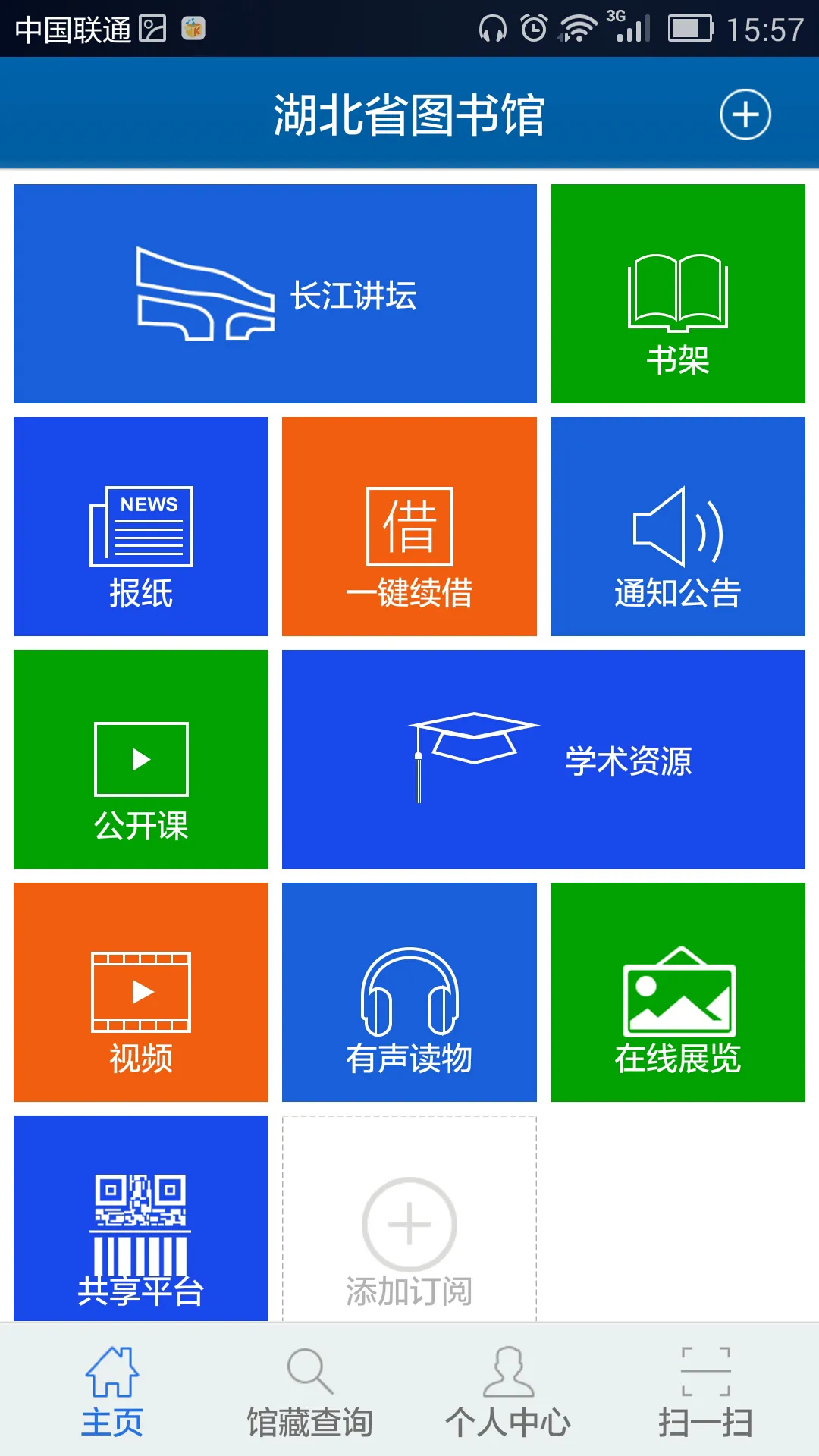Viewport: 819px width, 1456px height.
Task: Open the 公开课 open courses tile
Action: (x=140, y=762)
